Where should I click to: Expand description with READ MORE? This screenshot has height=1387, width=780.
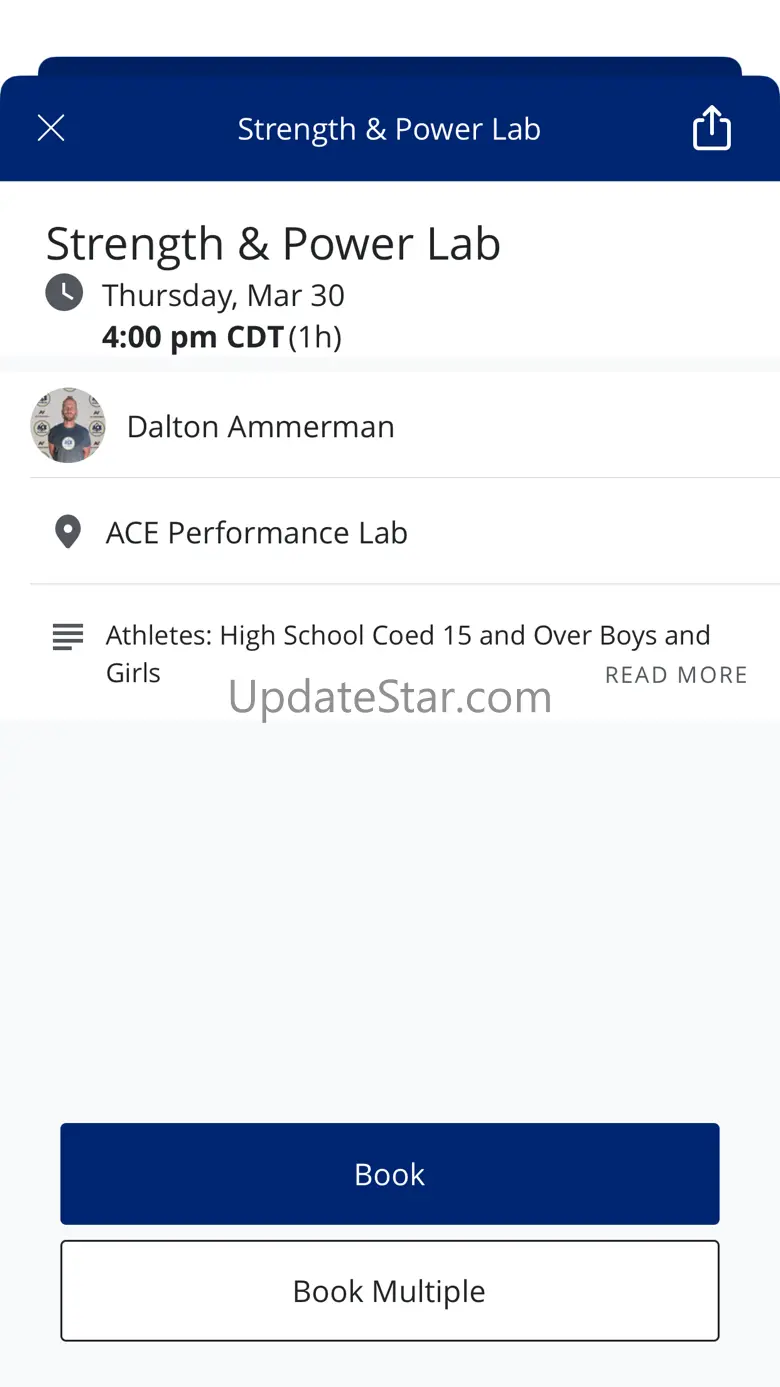pos(676,675)
